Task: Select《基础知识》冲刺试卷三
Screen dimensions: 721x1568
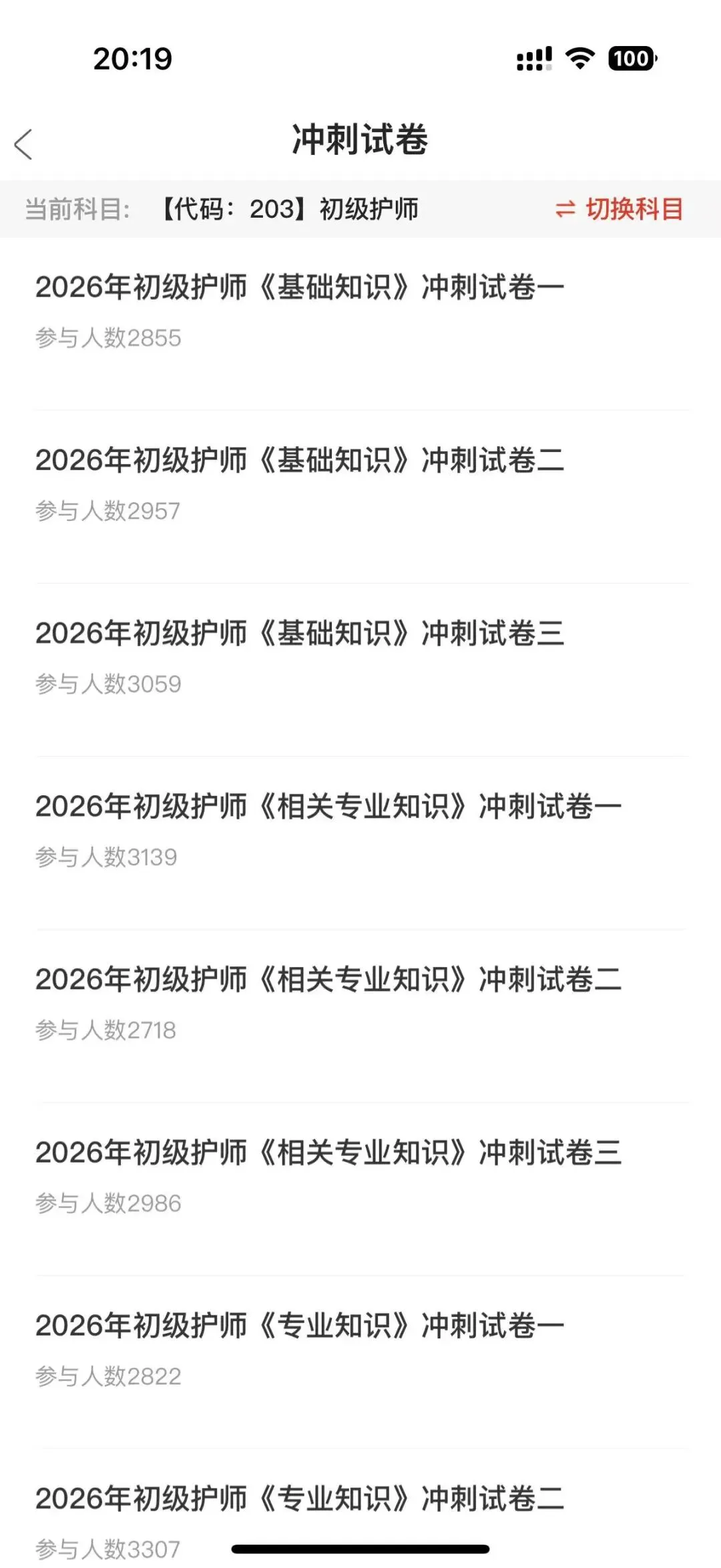Action: [300, 634]
